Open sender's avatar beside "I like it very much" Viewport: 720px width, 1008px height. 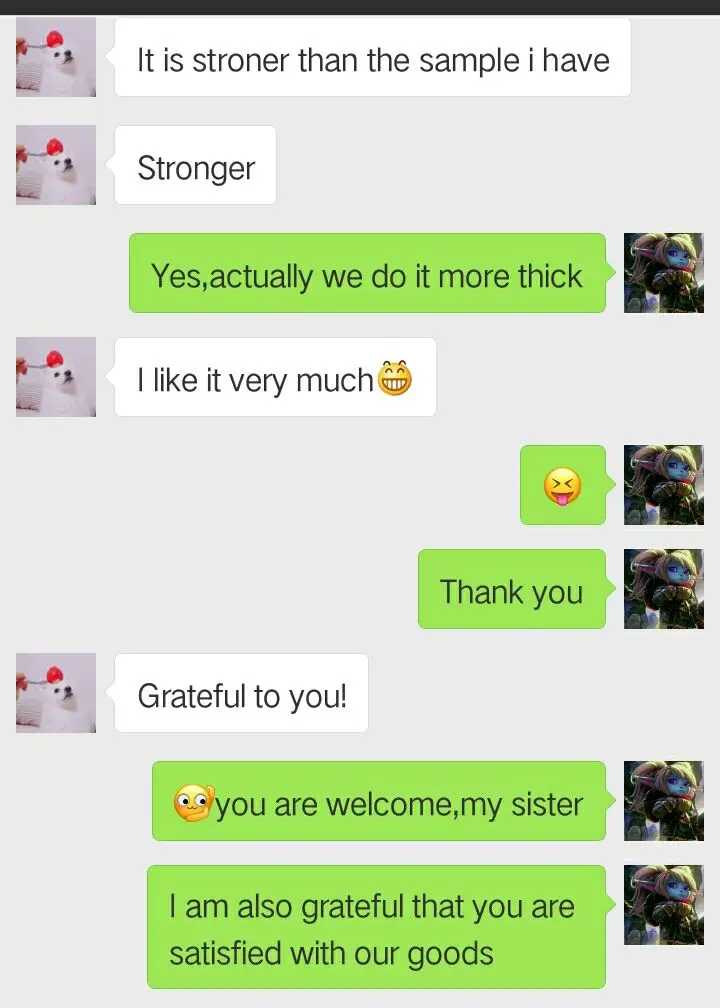click(x=56, y=377)
